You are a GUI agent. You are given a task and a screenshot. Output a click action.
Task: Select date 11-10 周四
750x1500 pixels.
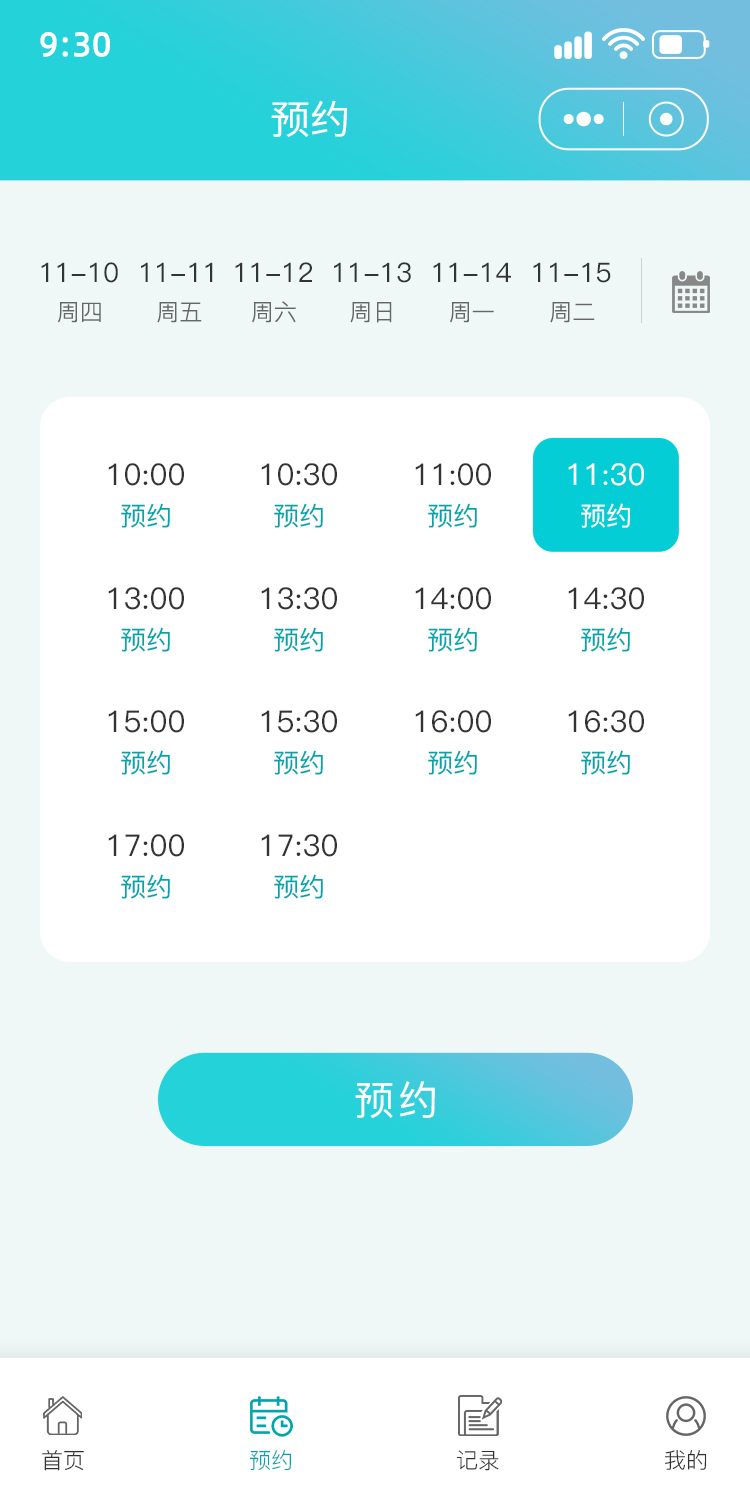pyautogui.click(x=79, y=291)
